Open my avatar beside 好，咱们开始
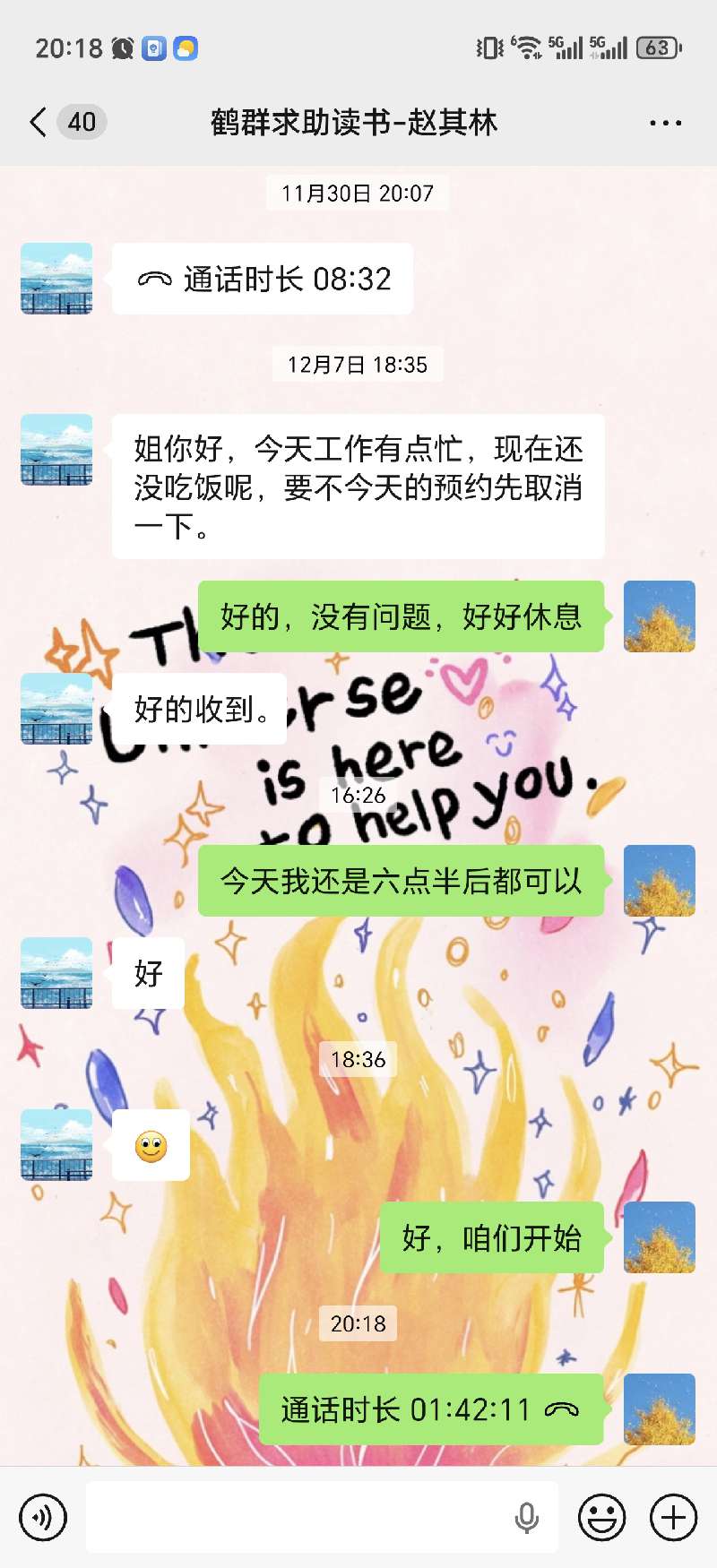Screen dimensions: 717x1568 pyautogui.click(x=659, y=1237)
